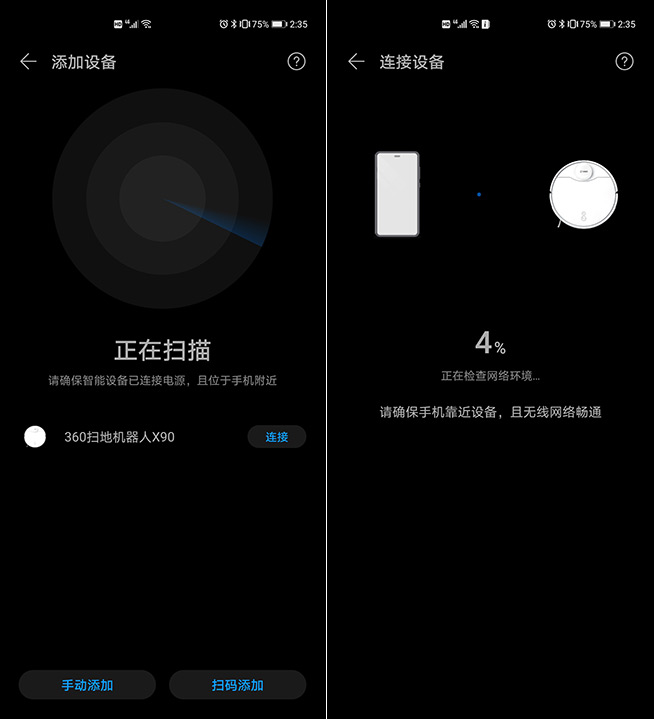Open help on the 添加设备 screen
This screenshot has width=654, height=719.
[296, 62]
